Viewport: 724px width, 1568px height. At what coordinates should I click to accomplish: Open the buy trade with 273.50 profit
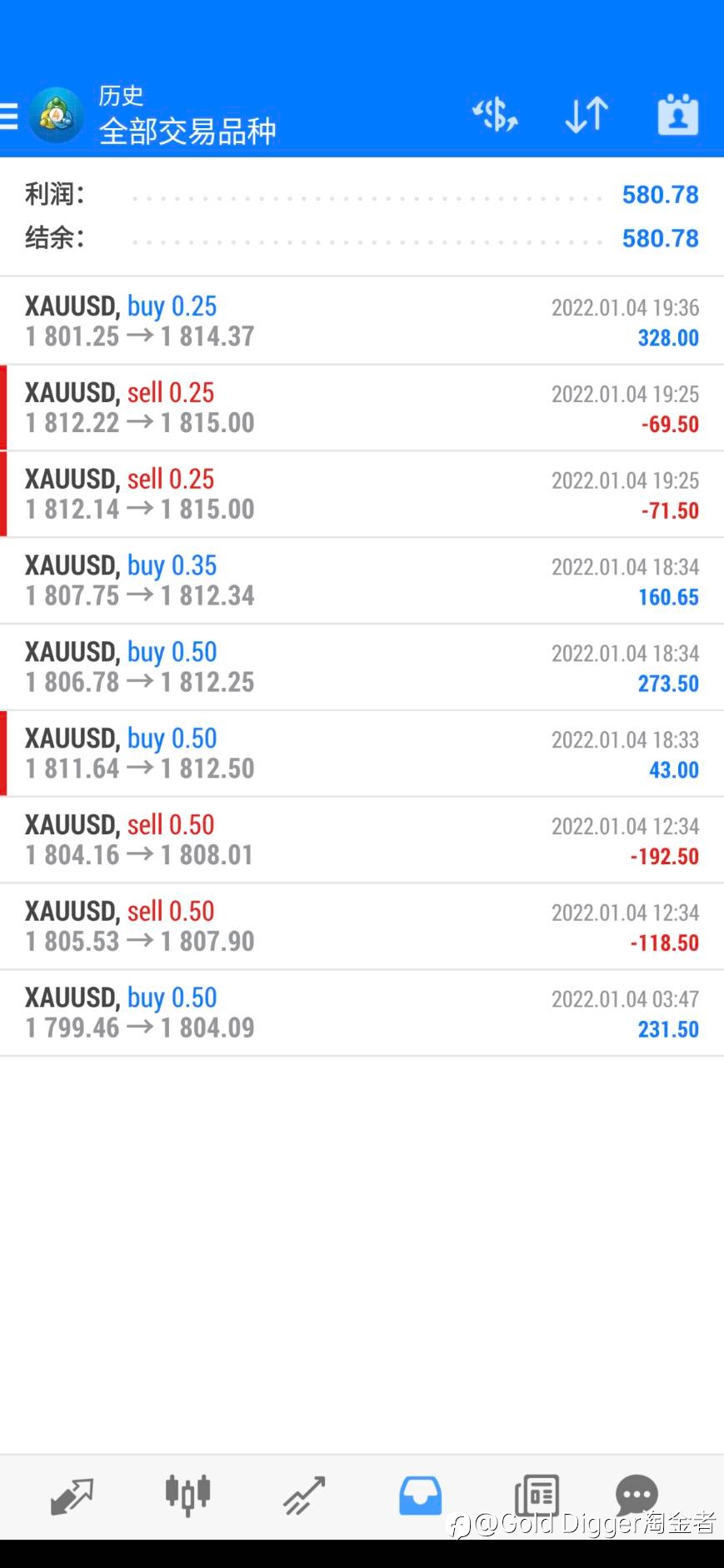(362, 668)
